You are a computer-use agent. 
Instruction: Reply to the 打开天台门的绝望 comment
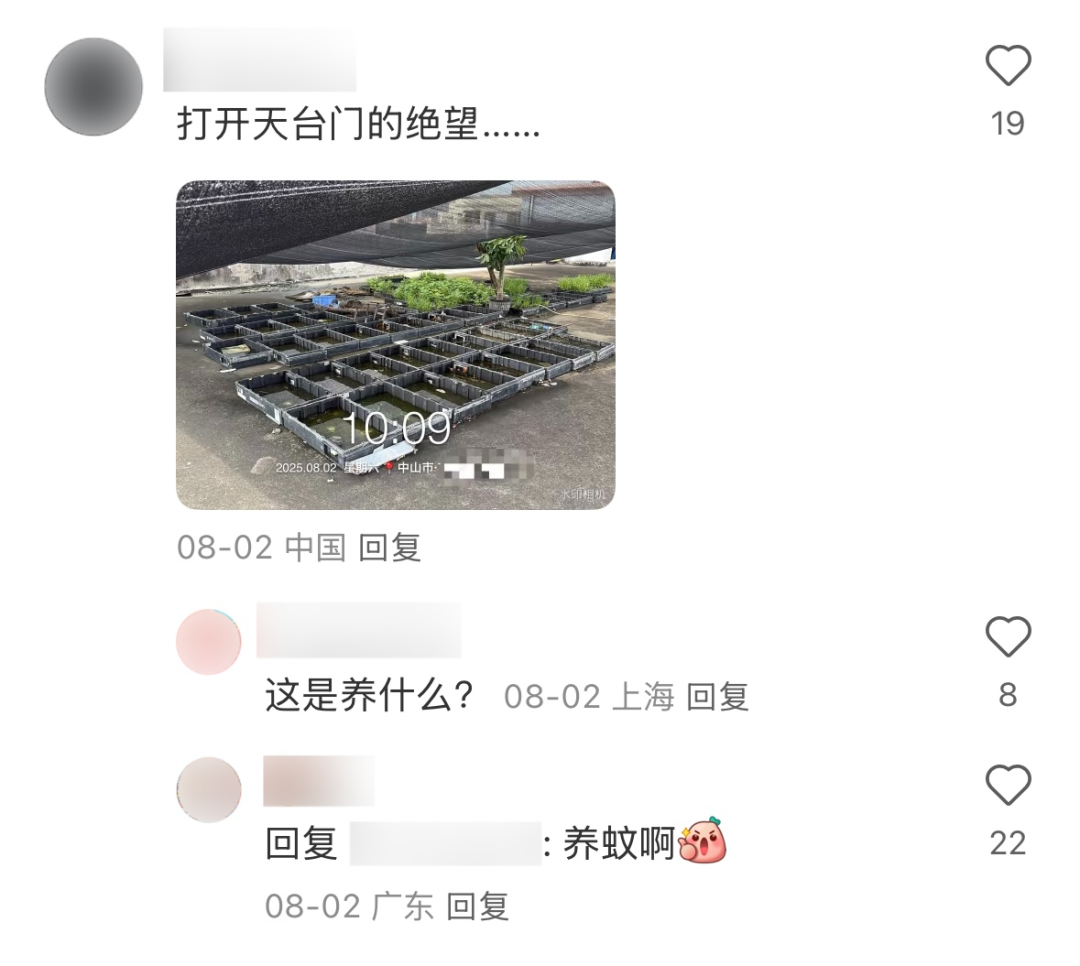point(390,548)
